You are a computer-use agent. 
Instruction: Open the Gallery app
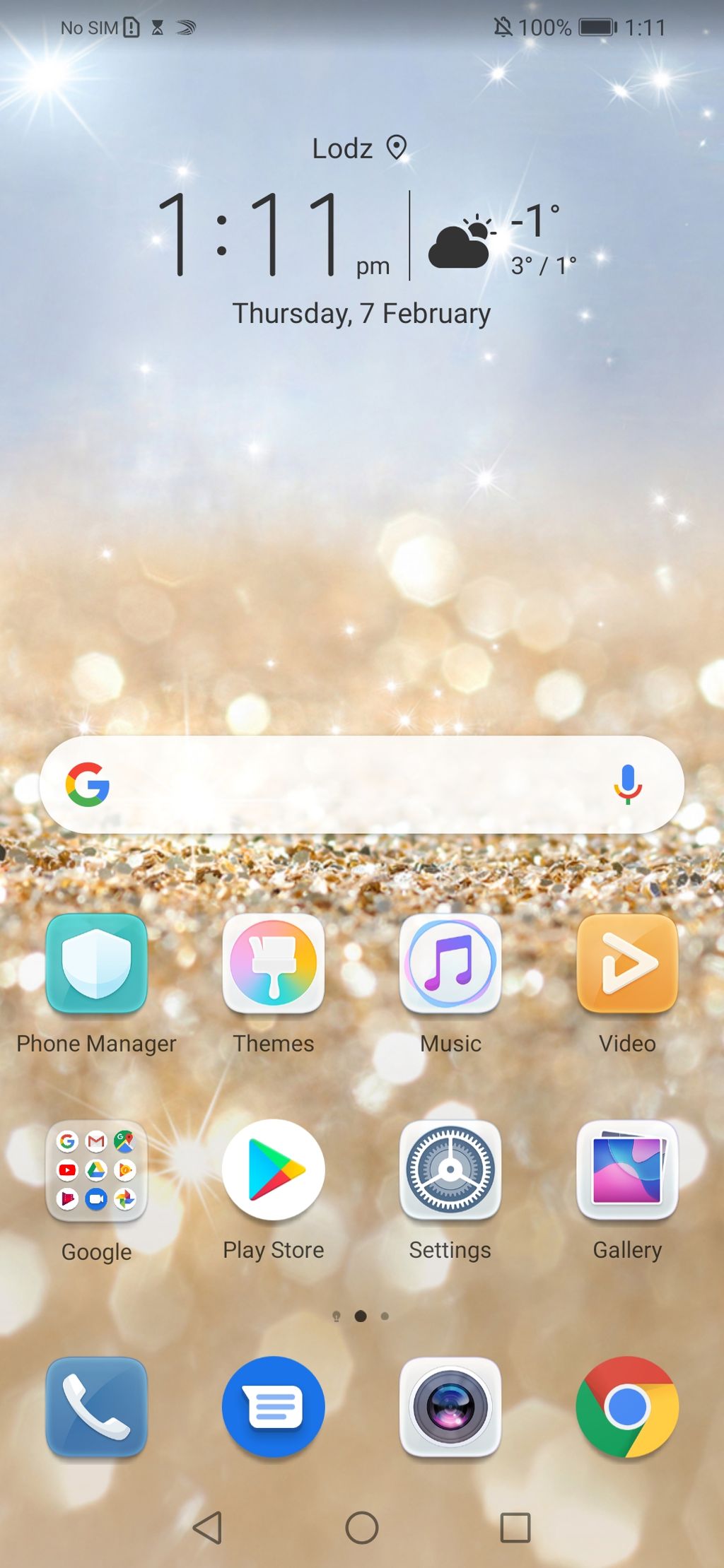click(x=627, y=1170)
